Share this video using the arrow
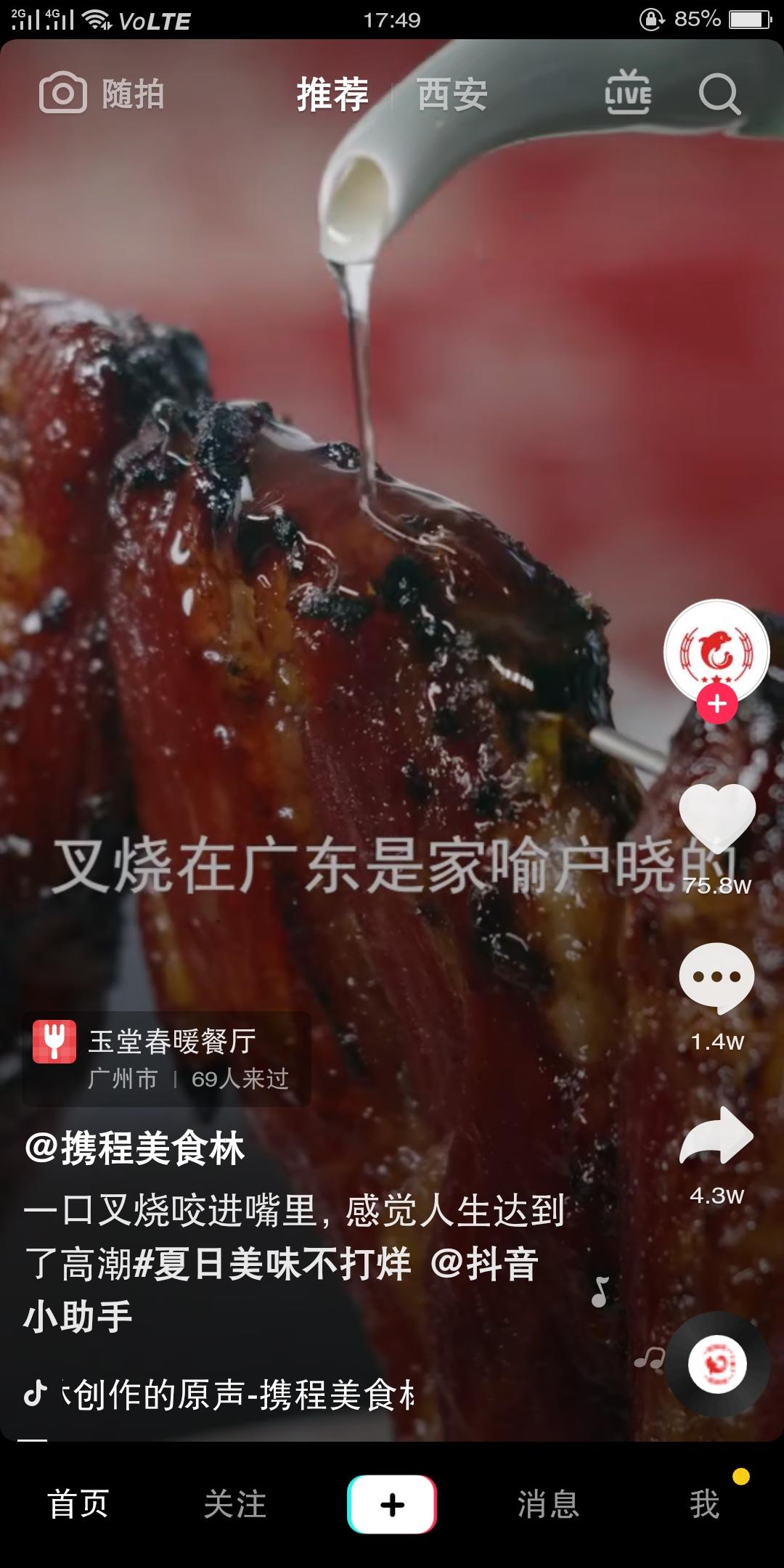Viewport: 784px width, 1568px height. point(717,1137)
